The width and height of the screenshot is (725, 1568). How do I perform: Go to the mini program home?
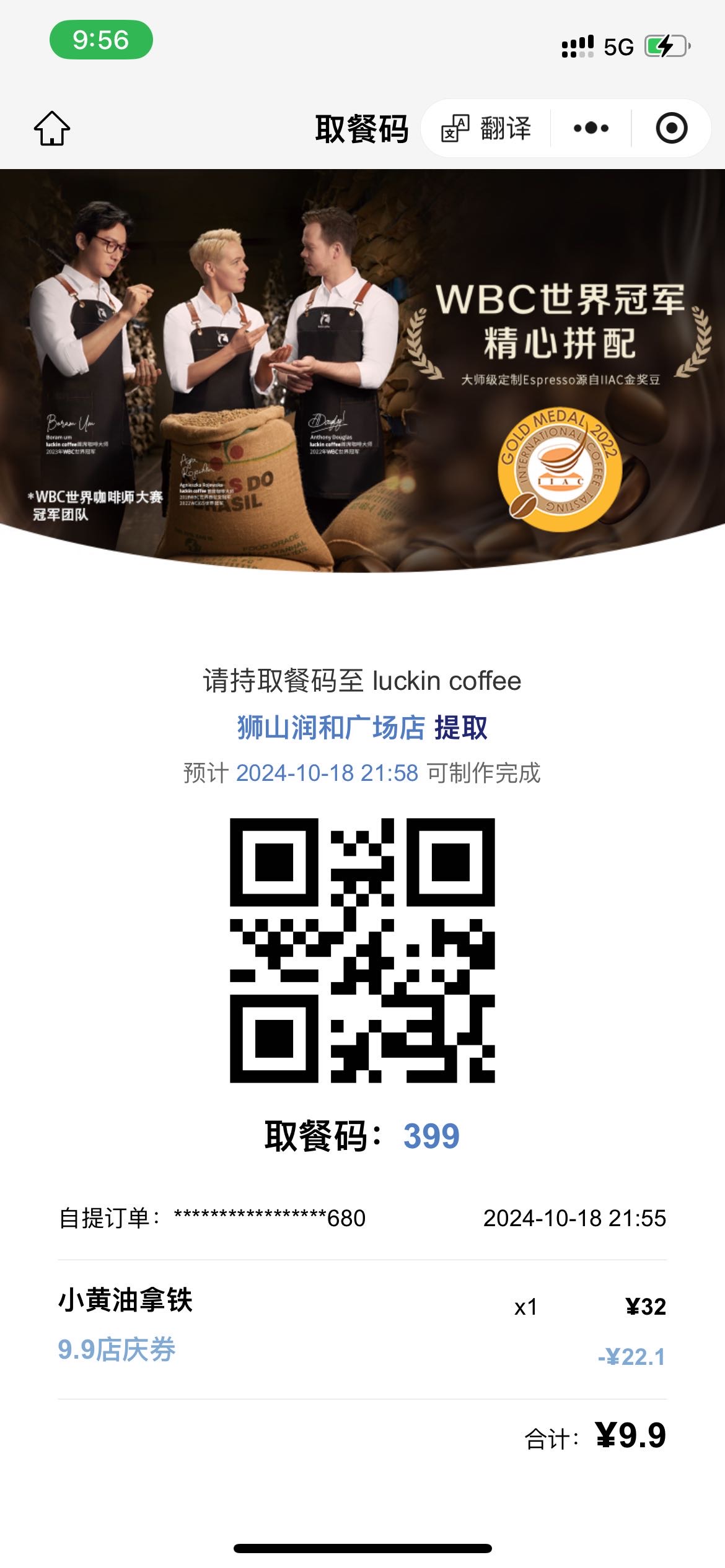(52, 128)
